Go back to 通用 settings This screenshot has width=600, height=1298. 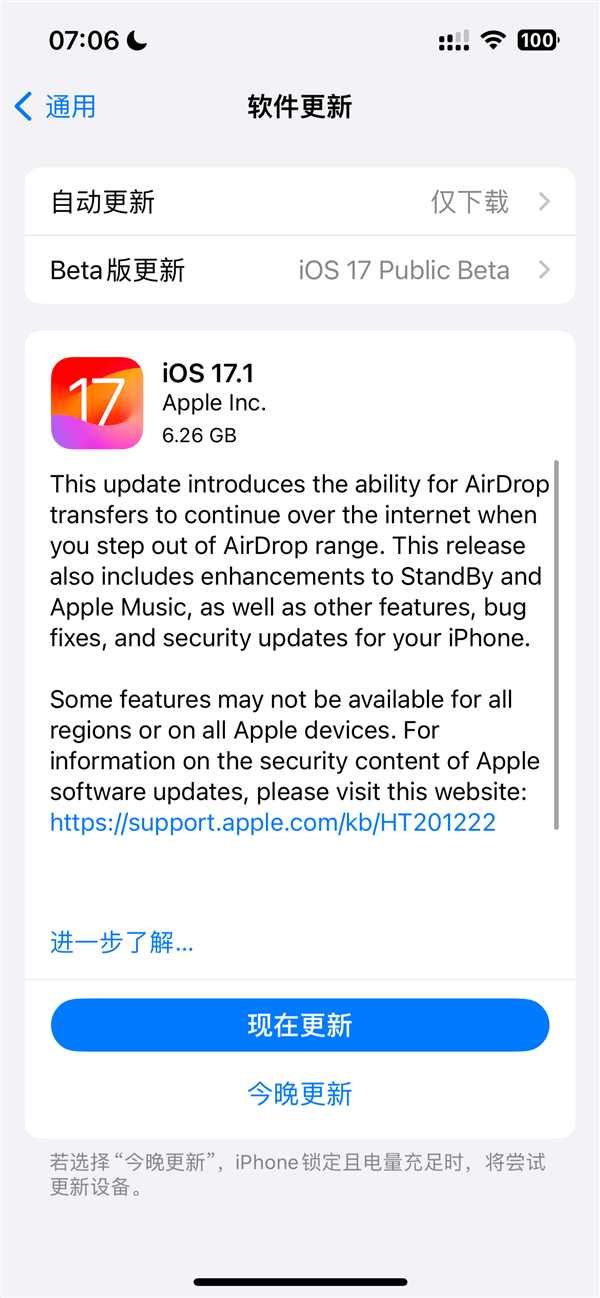pyautogui.click(x=56, y=106)
